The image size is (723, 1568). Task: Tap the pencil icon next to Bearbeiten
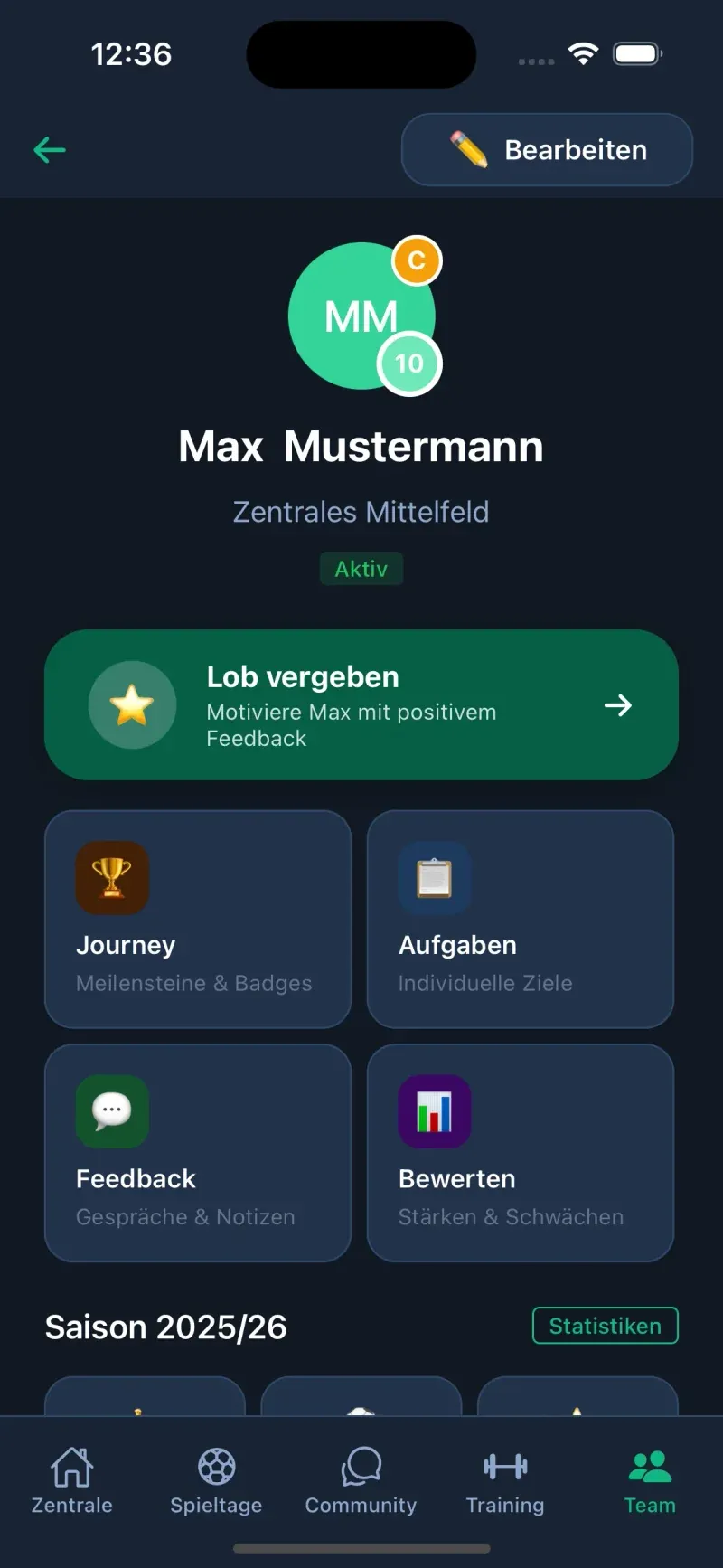(x=467, y=149)
